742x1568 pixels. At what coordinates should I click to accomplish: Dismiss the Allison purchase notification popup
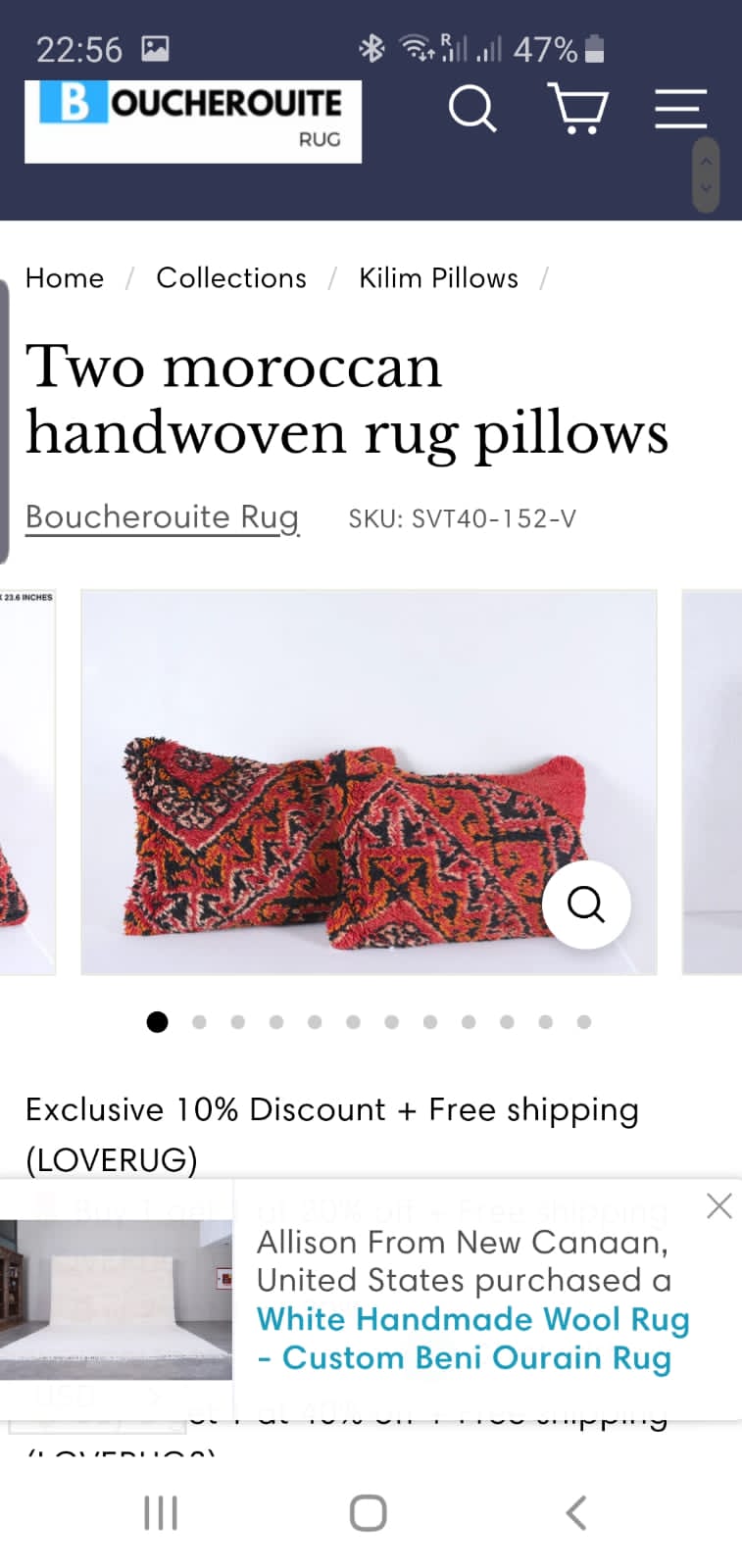tap(719, 1206)
